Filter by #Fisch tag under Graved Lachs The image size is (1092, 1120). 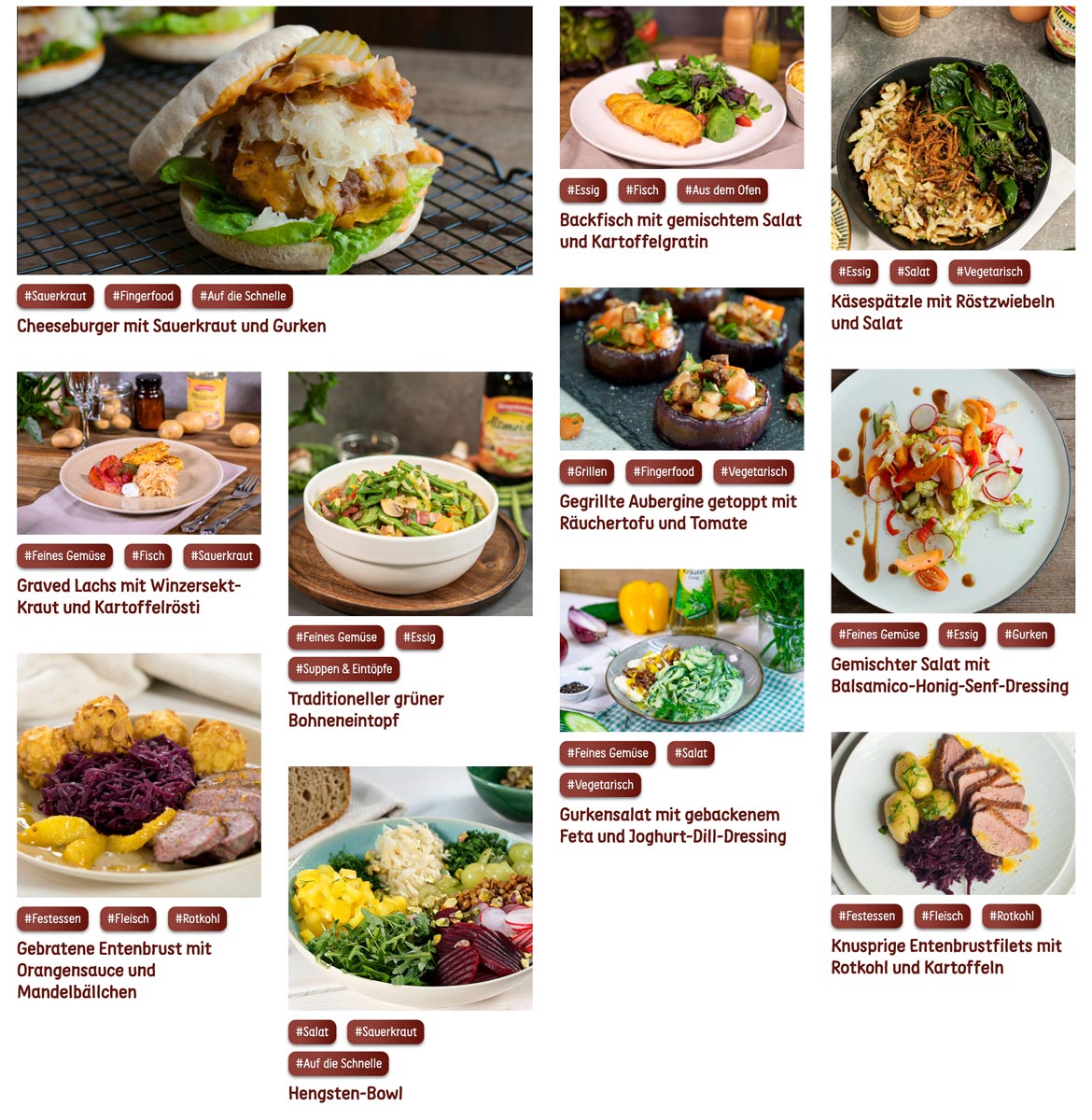(147, 556)
